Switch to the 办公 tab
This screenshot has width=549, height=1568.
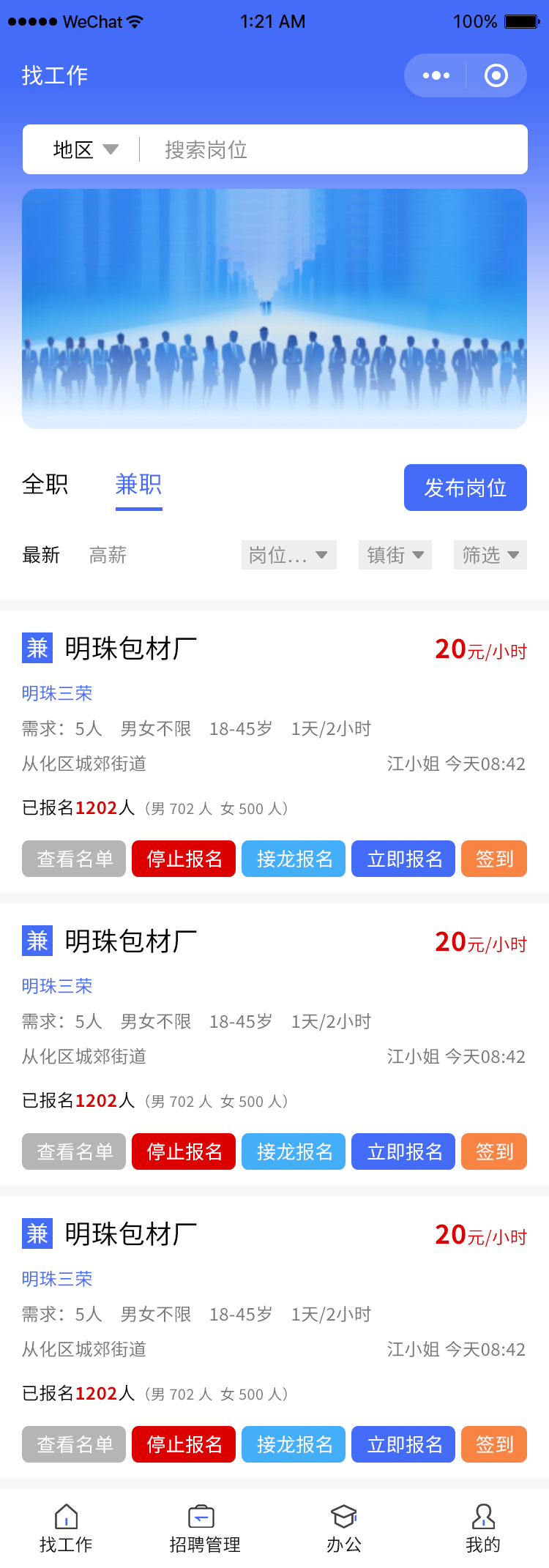tap(344, 1527)
